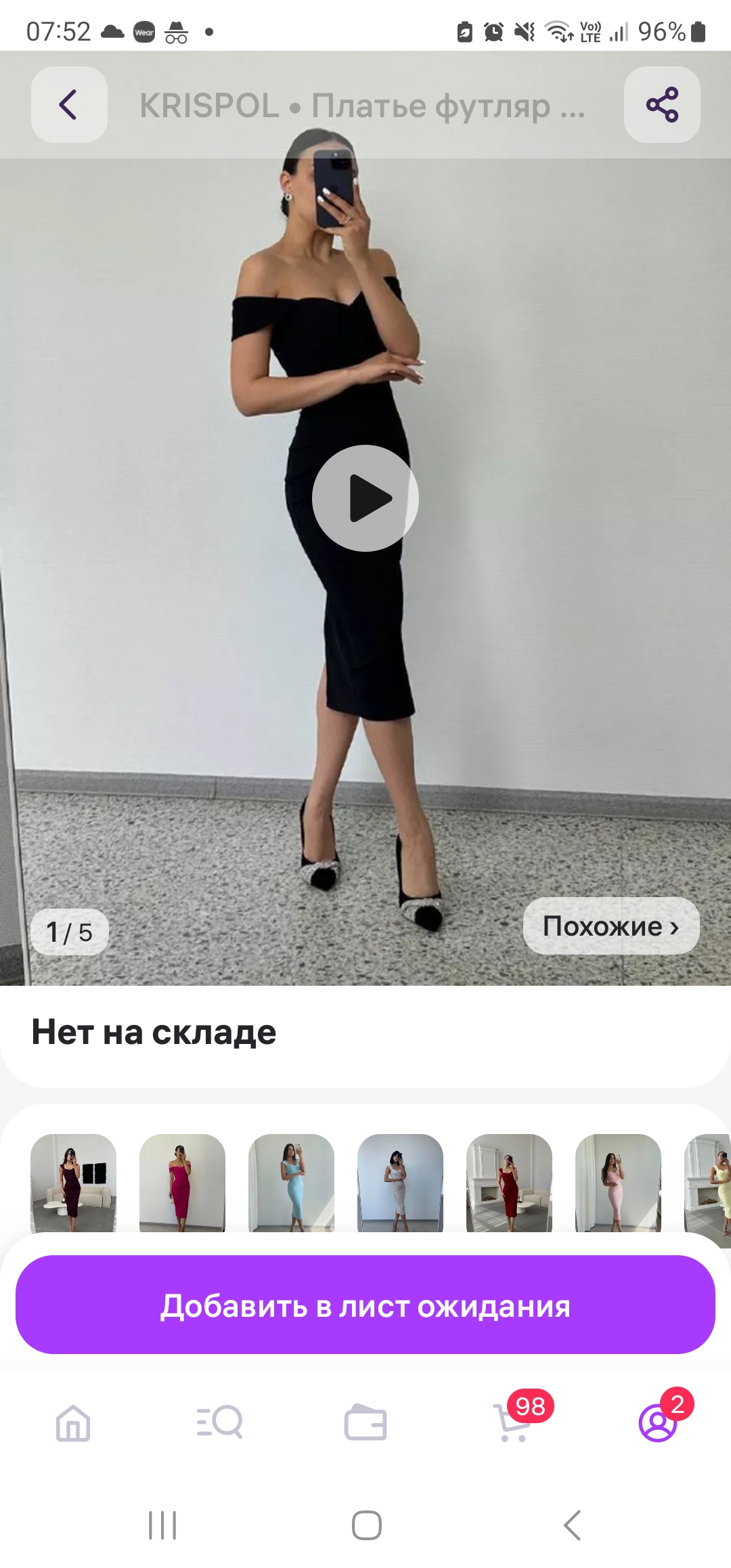Image resolution: width=731 pixels, height=1568 pixels.
Task: Open the catalog search tab
Action: coord(219,1422)
